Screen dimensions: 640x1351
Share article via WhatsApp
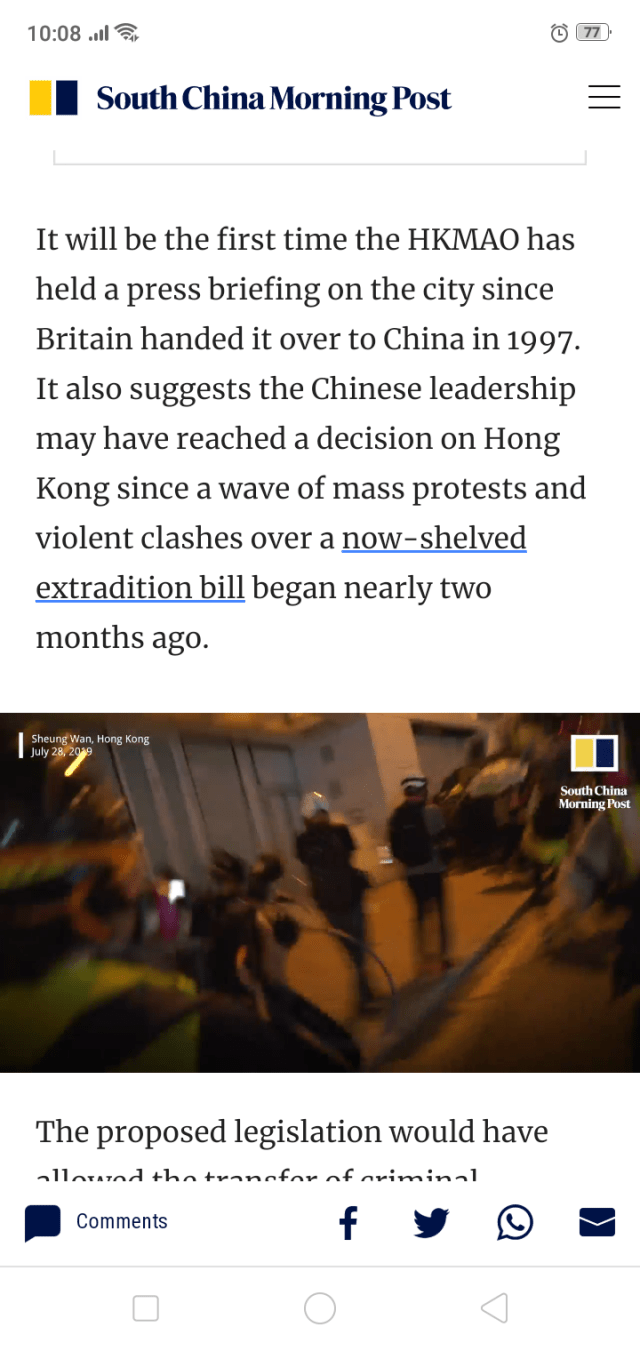(x=515, y=1222)
